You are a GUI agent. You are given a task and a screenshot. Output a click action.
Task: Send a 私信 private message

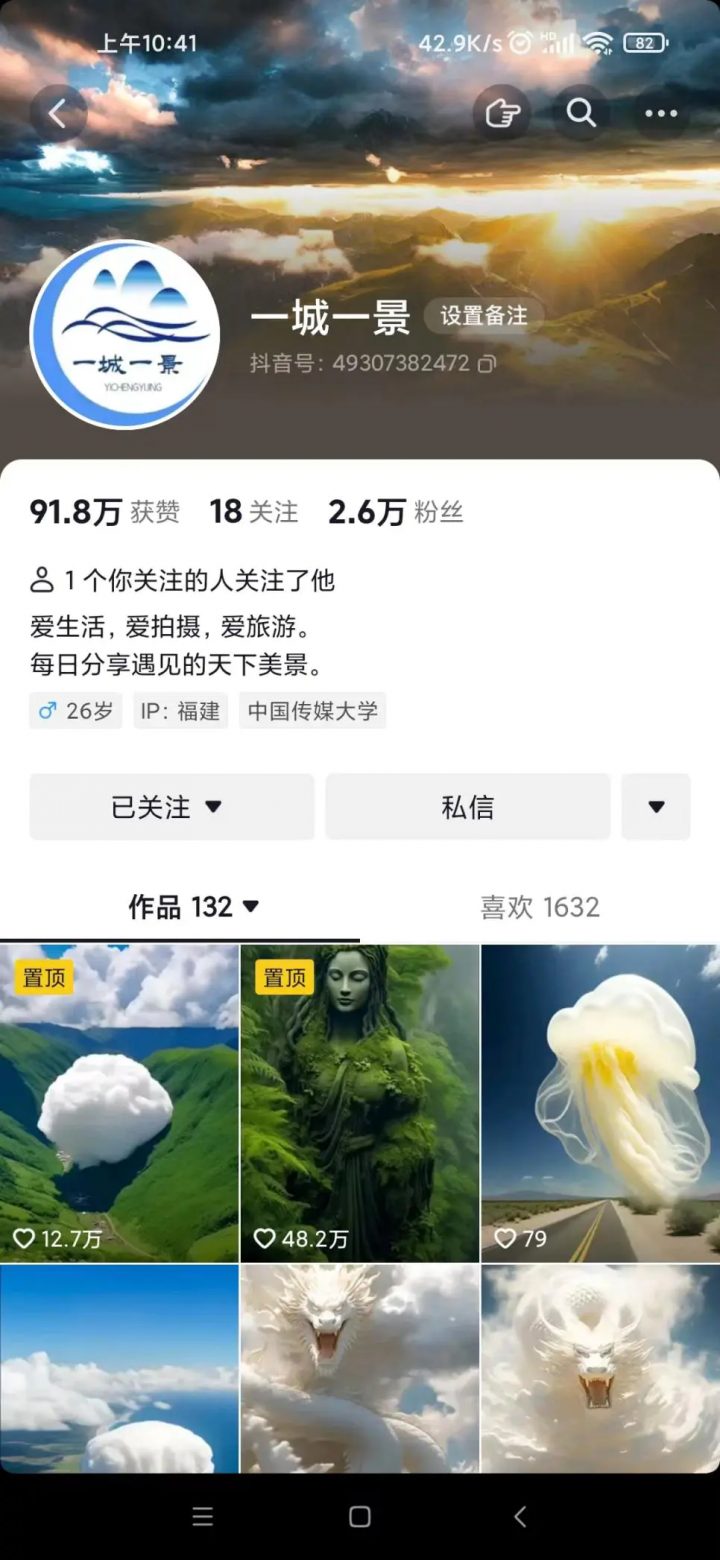tap(467, 807)
